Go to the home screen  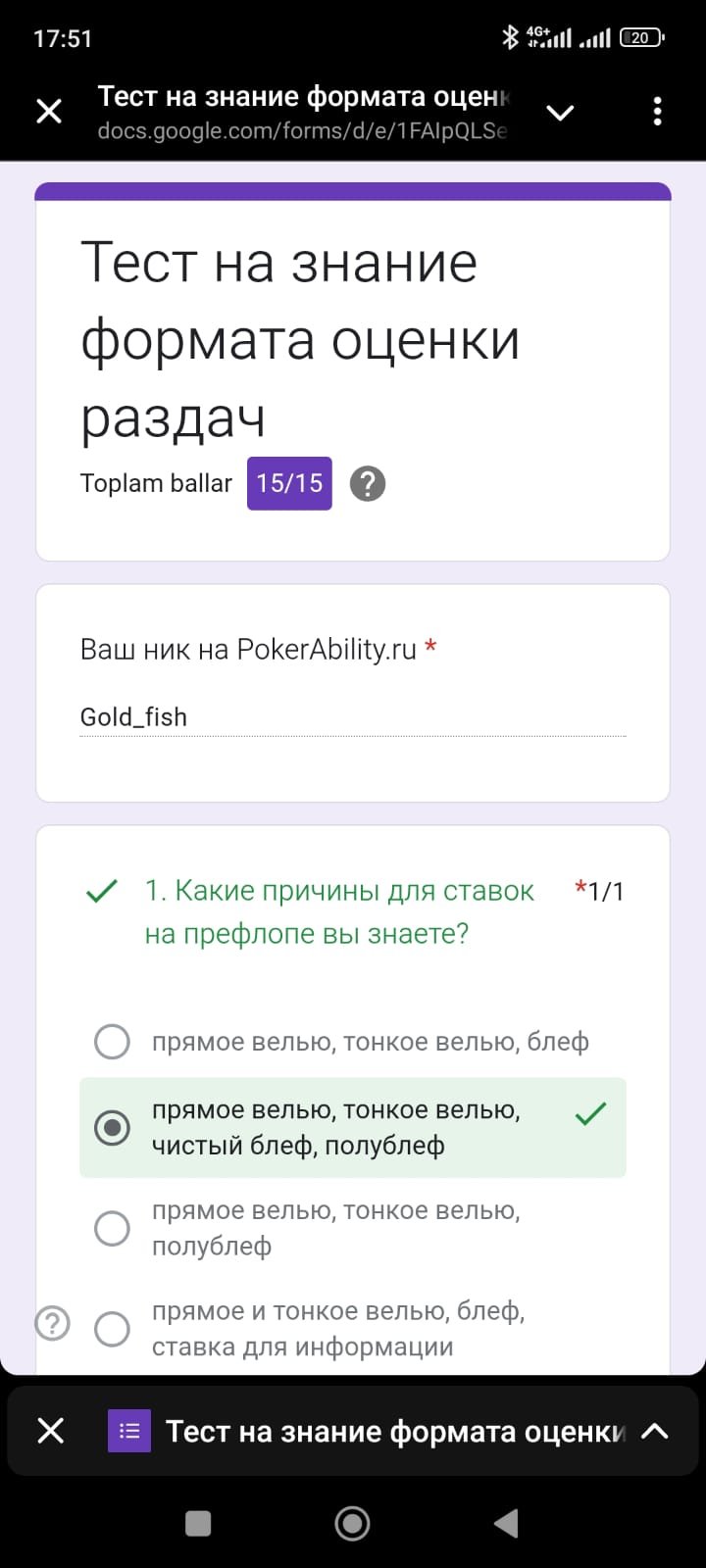tap(352, 1523)
